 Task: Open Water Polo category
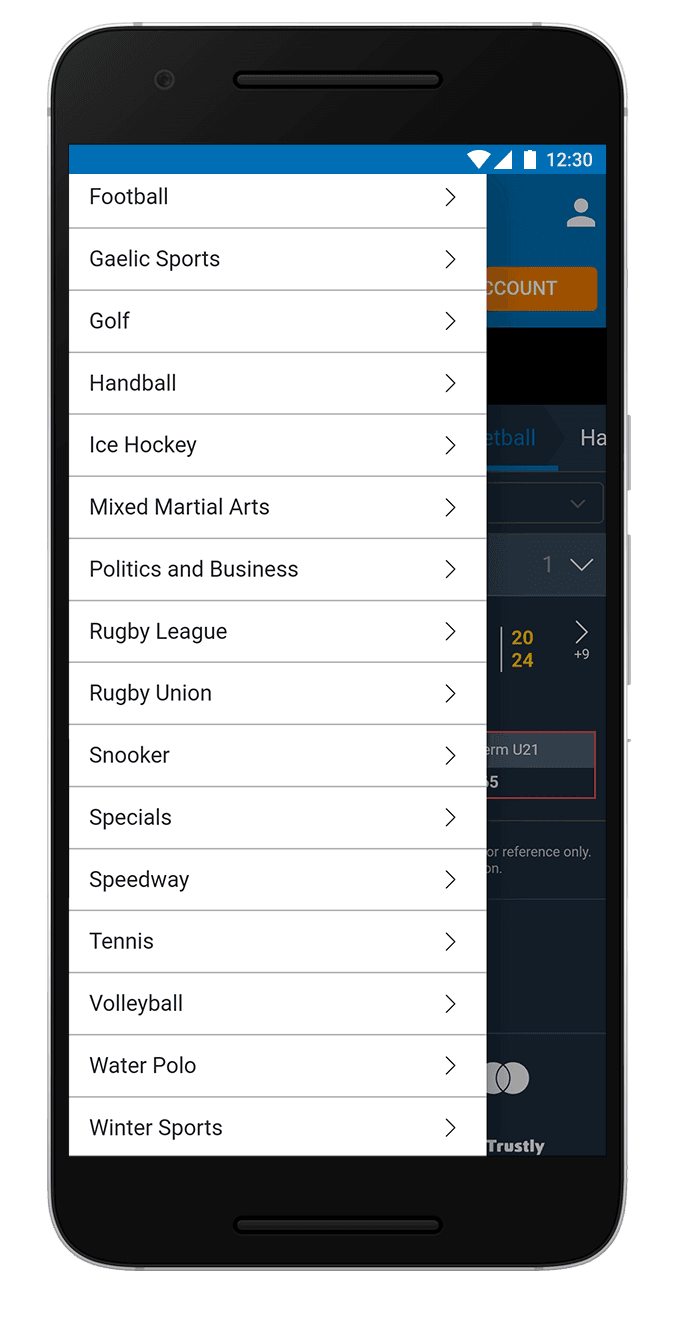coord(277,1065)
